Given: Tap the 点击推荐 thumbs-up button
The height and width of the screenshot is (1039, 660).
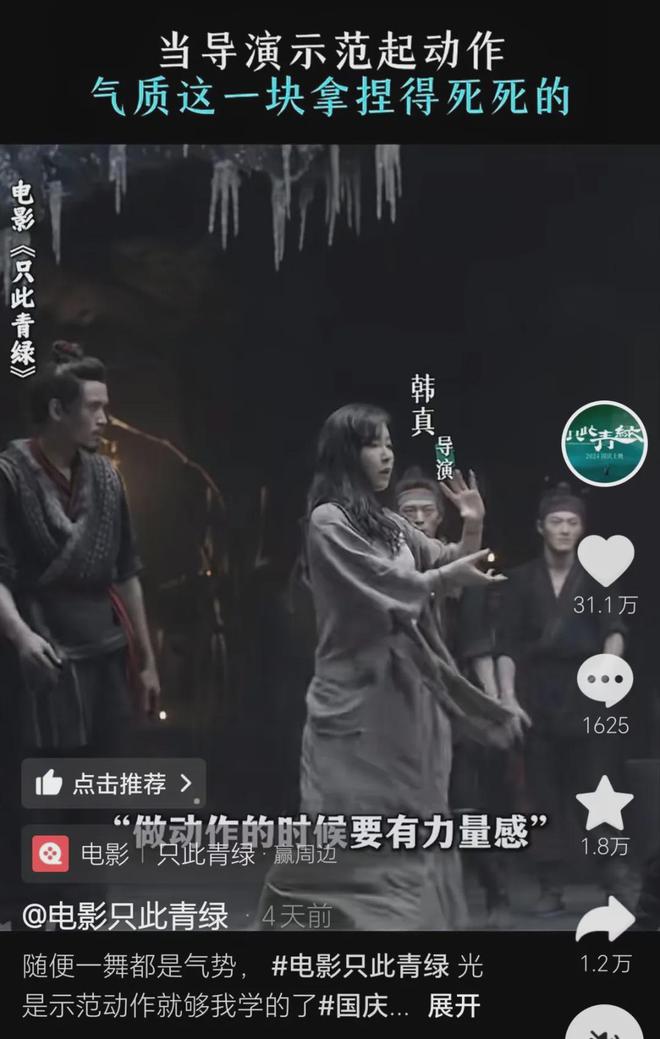Looking at the screenshot, I should [114, 783].
